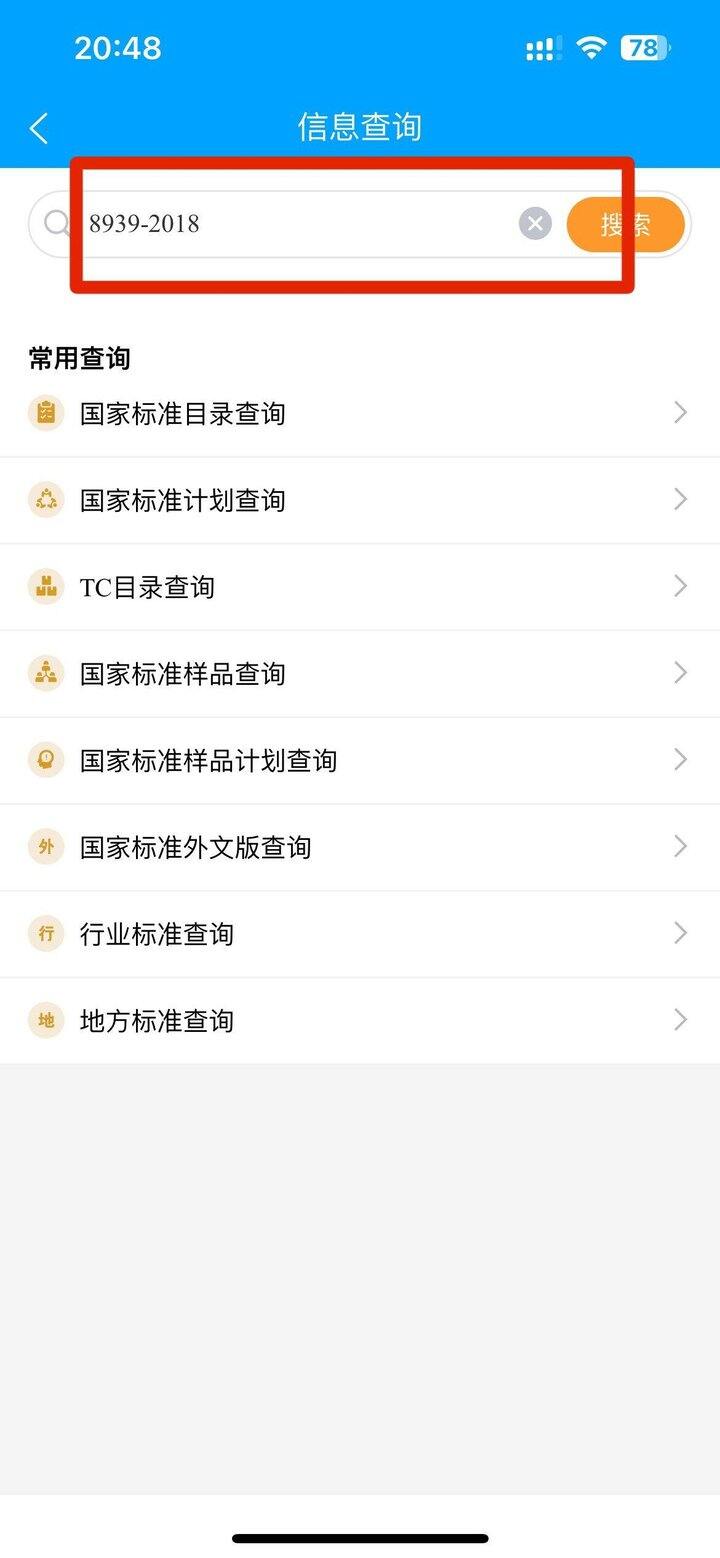Go to 行业标准查询

[x=360, y=934]
